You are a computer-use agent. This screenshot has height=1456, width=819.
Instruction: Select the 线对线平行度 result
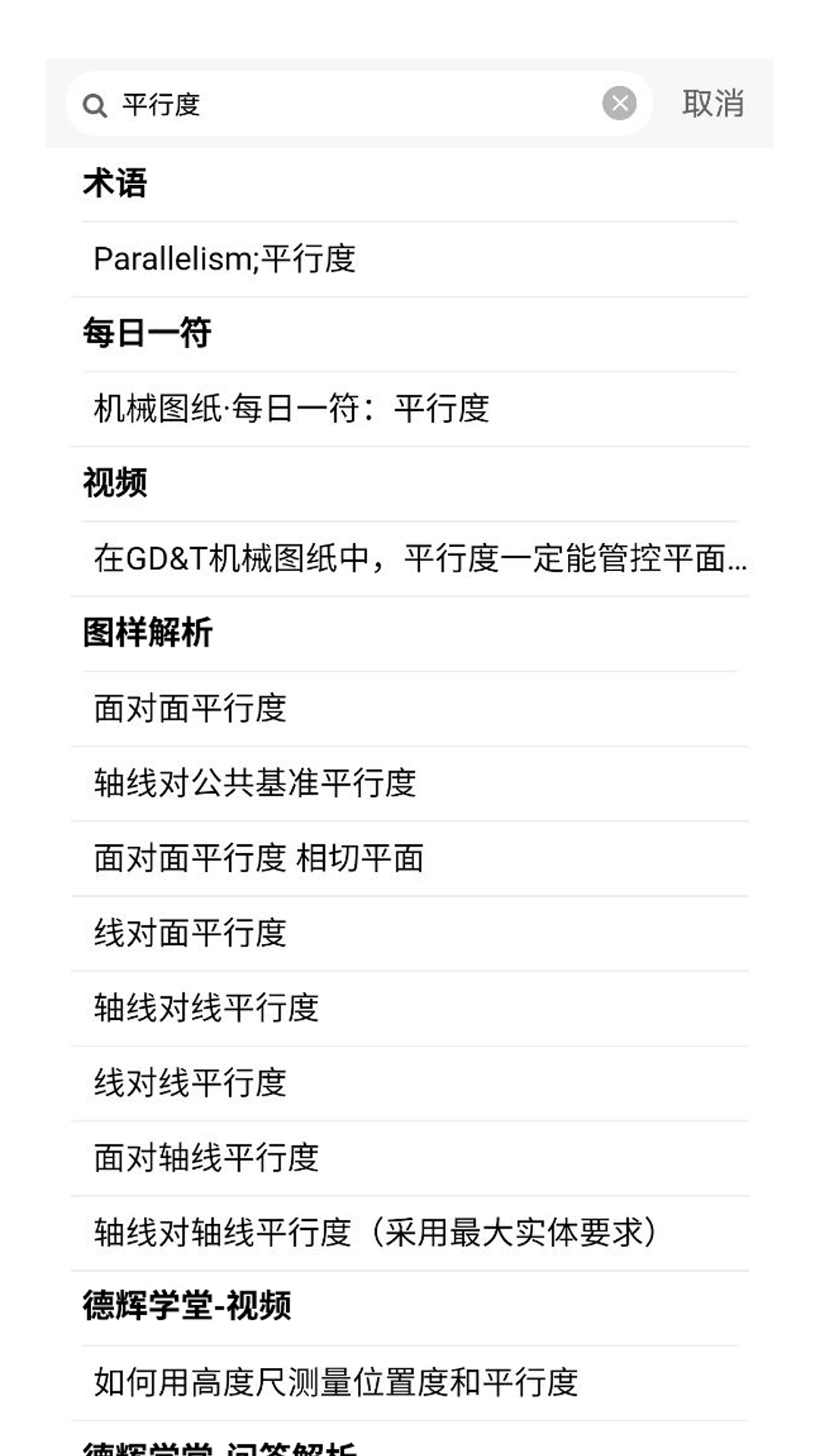(190, 1082)
